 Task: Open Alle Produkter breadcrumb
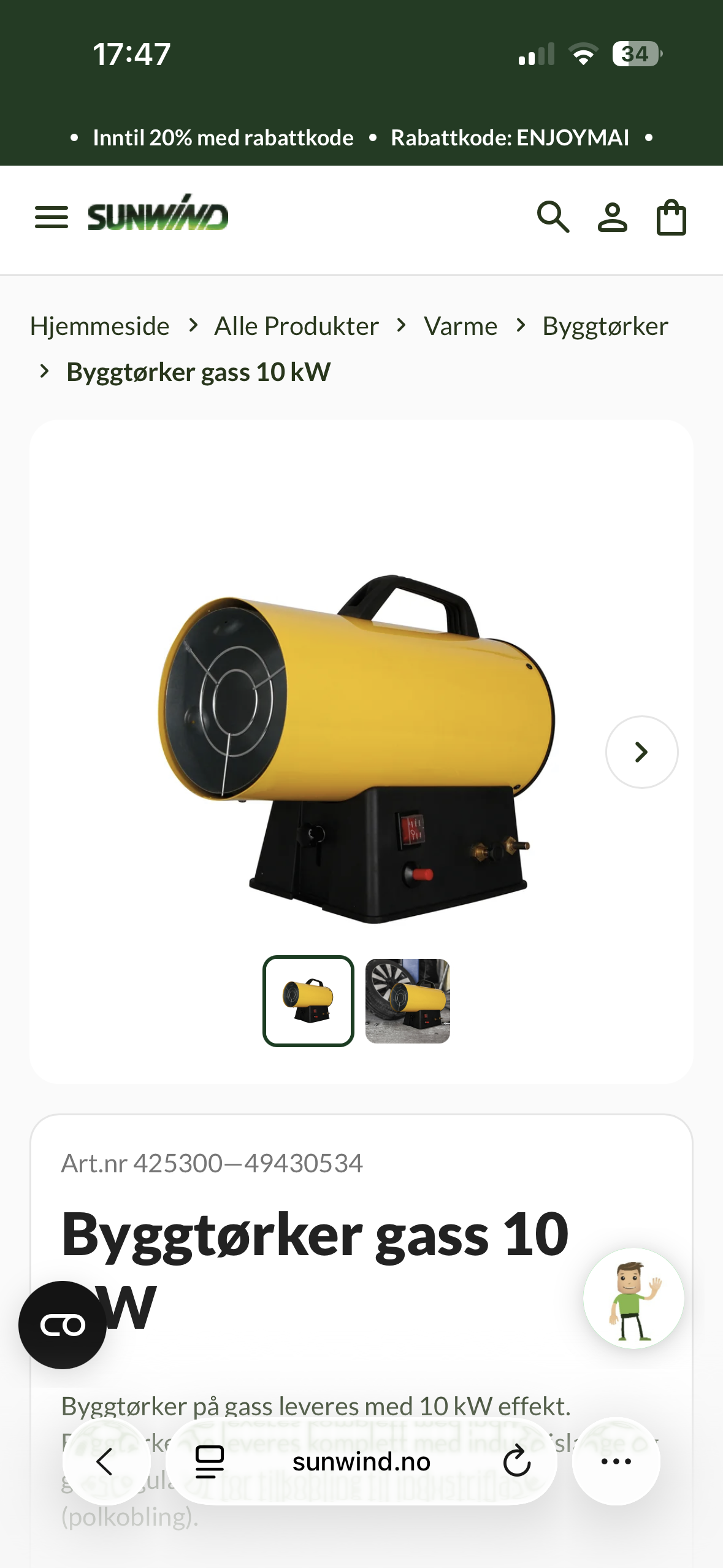pyautogui.click(x=296, y=326)
